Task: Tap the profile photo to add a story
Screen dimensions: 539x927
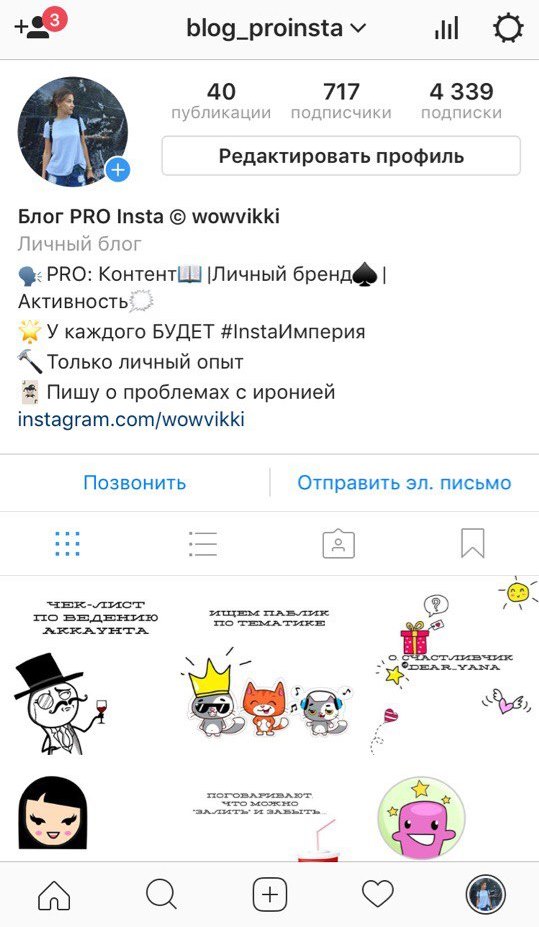Action: (73, 132)
